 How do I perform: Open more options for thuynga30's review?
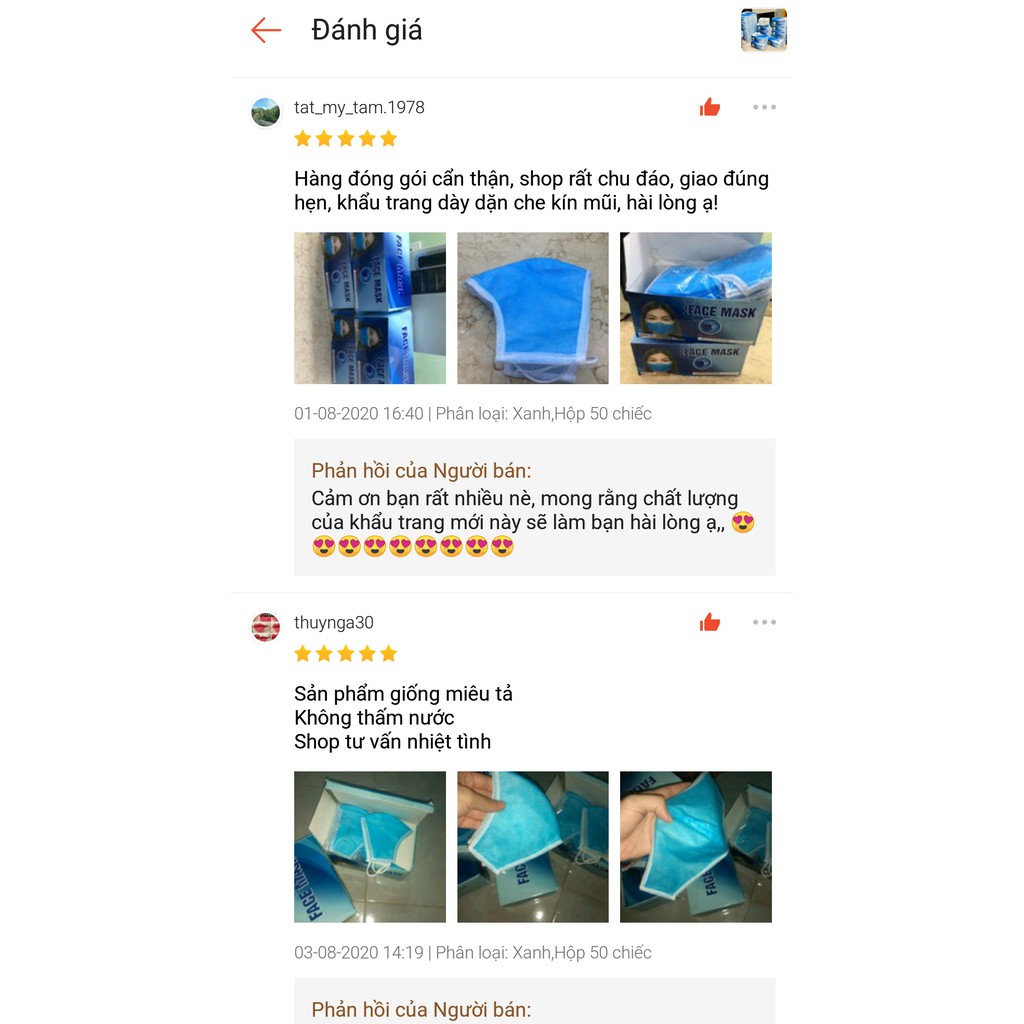[764, 622]
